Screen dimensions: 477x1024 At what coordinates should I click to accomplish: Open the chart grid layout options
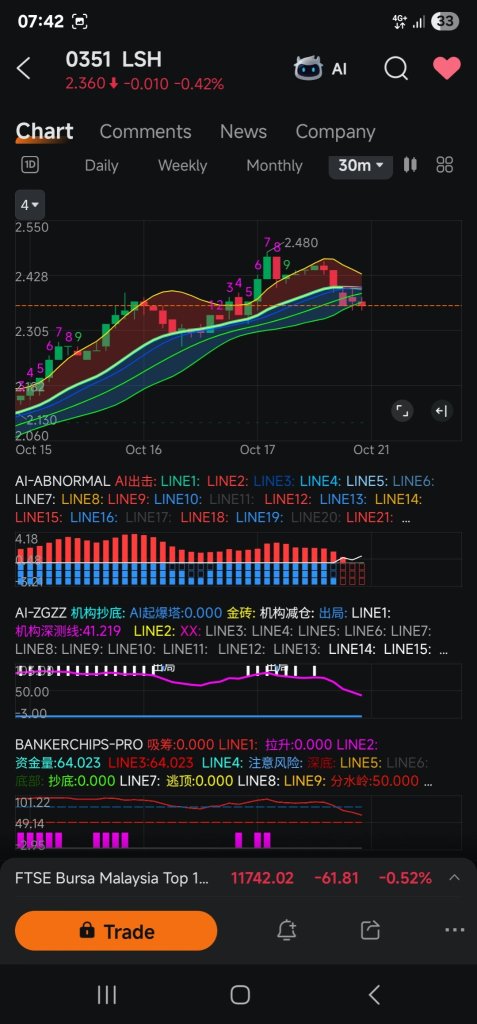pos(444,165)
